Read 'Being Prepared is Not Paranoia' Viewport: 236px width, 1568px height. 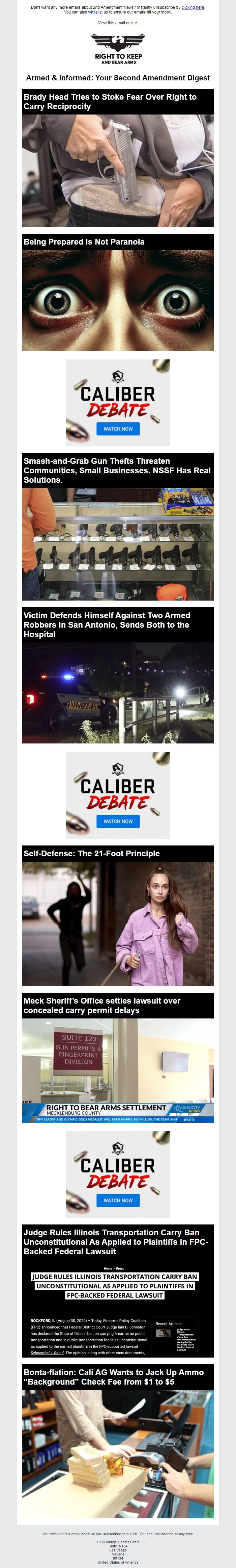tap(84, 242)
